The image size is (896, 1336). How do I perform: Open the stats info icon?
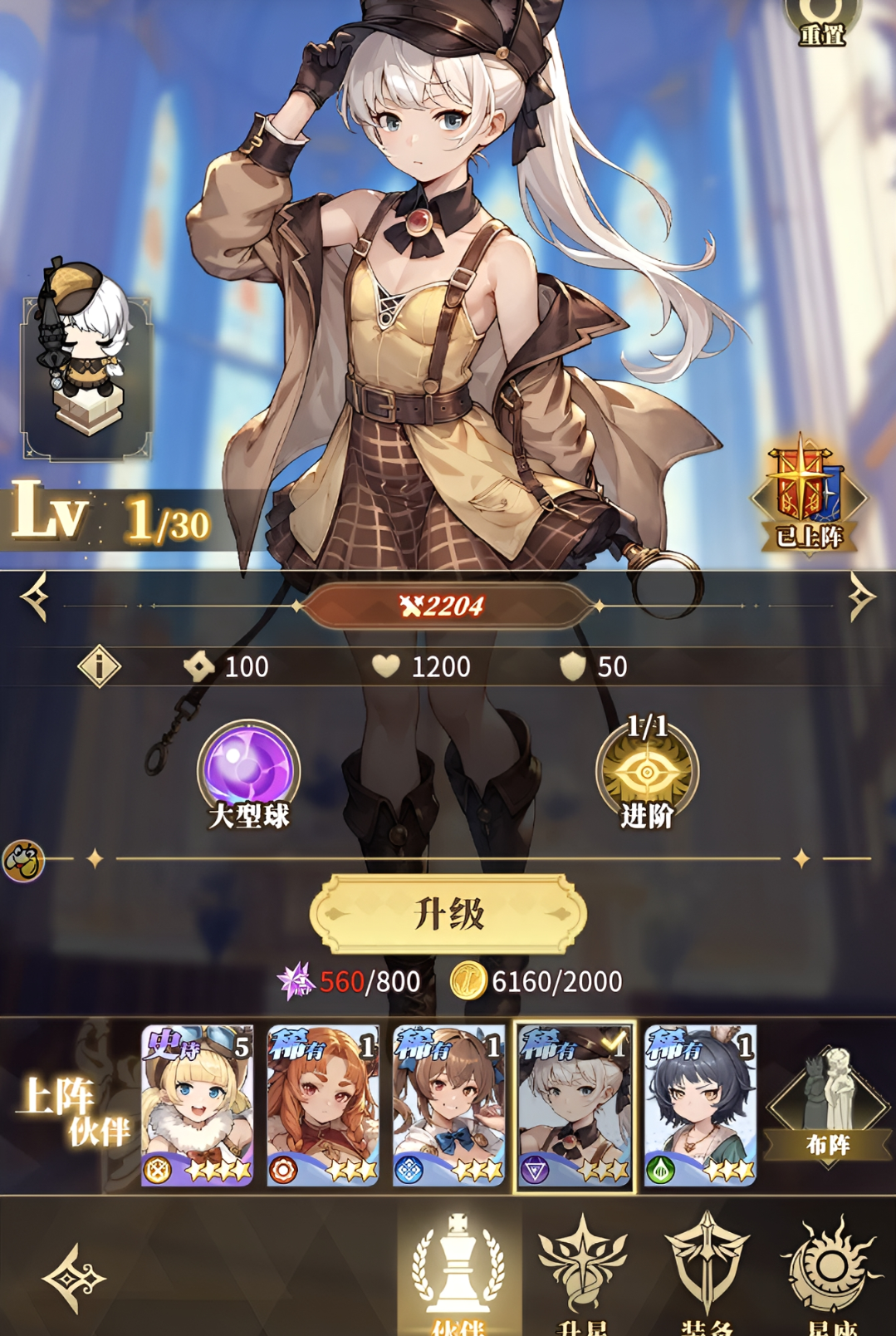(99, 666)
